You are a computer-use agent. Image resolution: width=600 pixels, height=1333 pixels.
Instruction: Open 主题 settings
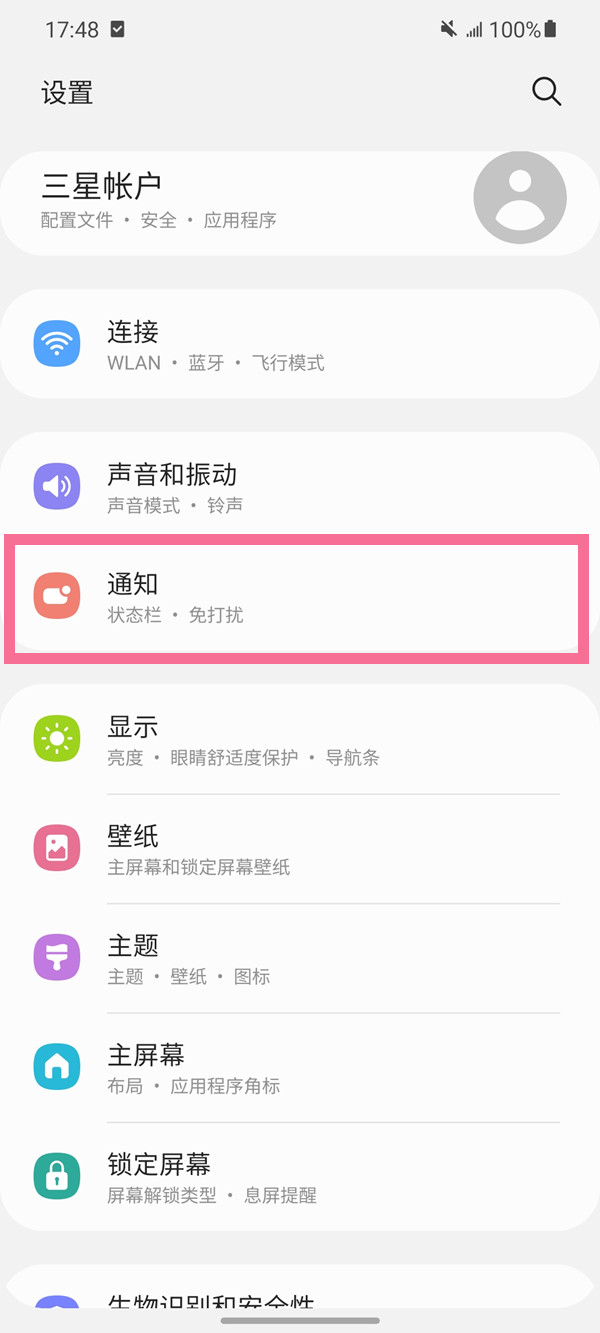(x=300, y=959)
